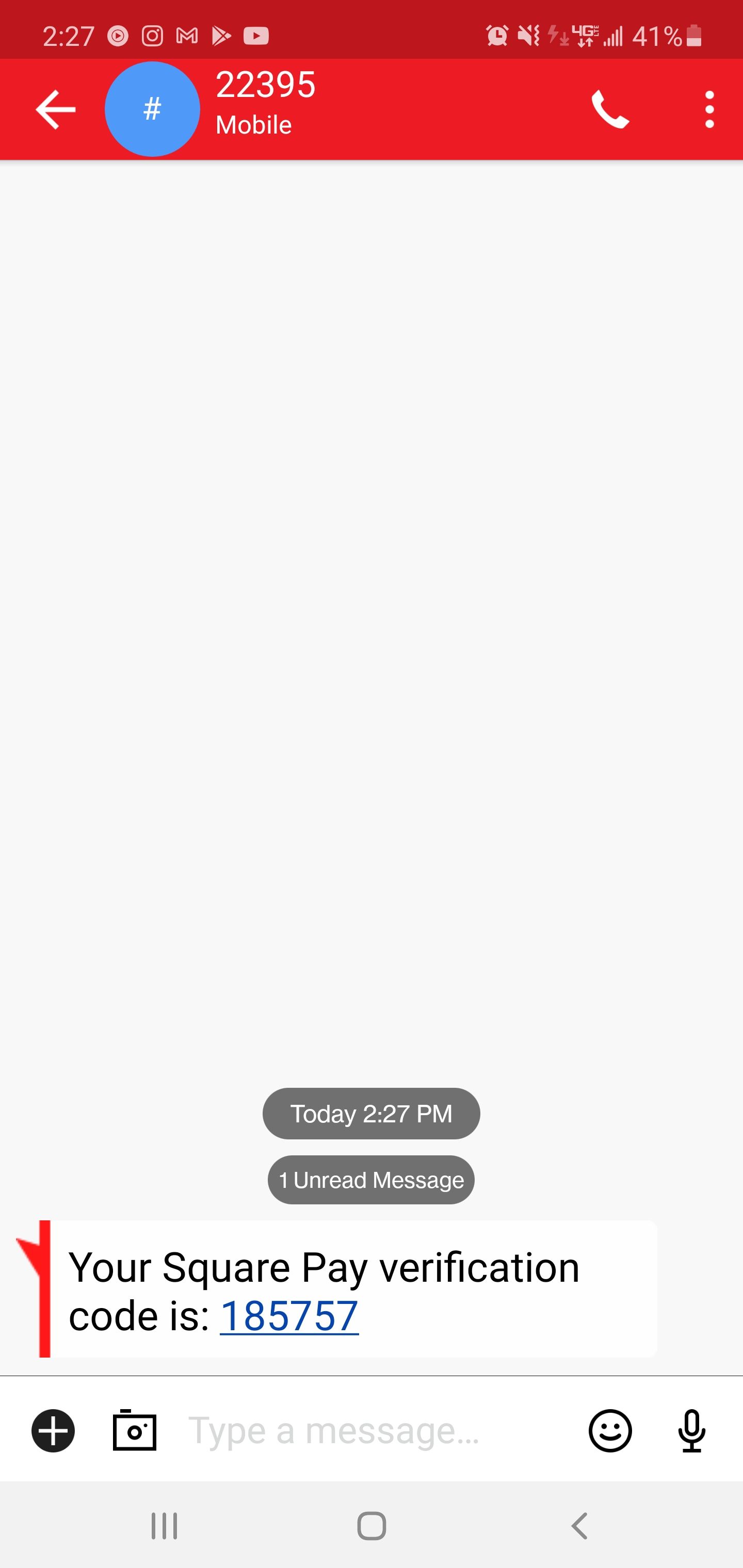Open the three-dot overflow menu

(x=709, y=109)
